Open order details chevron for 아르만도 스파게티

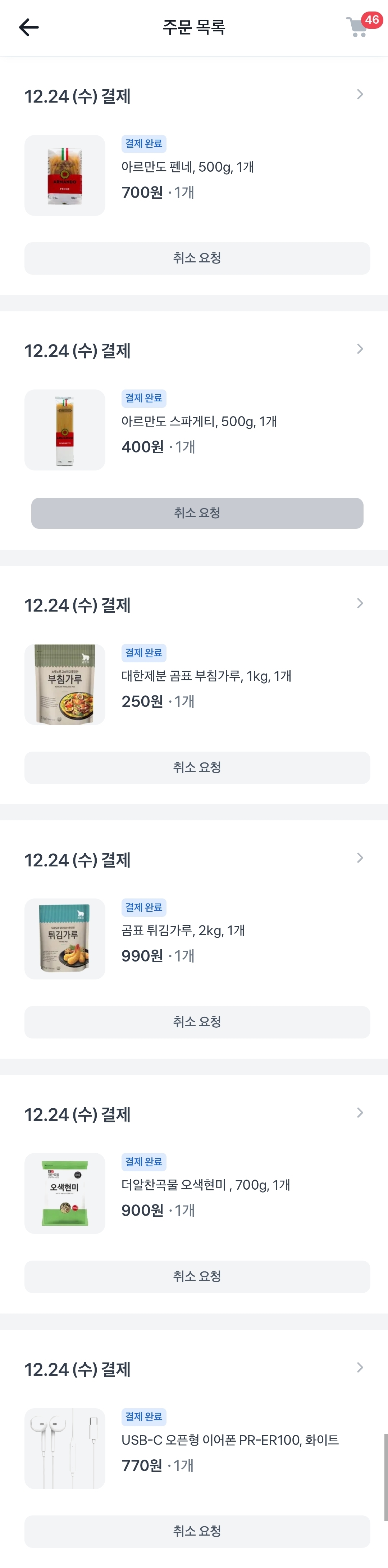(360, 349)
